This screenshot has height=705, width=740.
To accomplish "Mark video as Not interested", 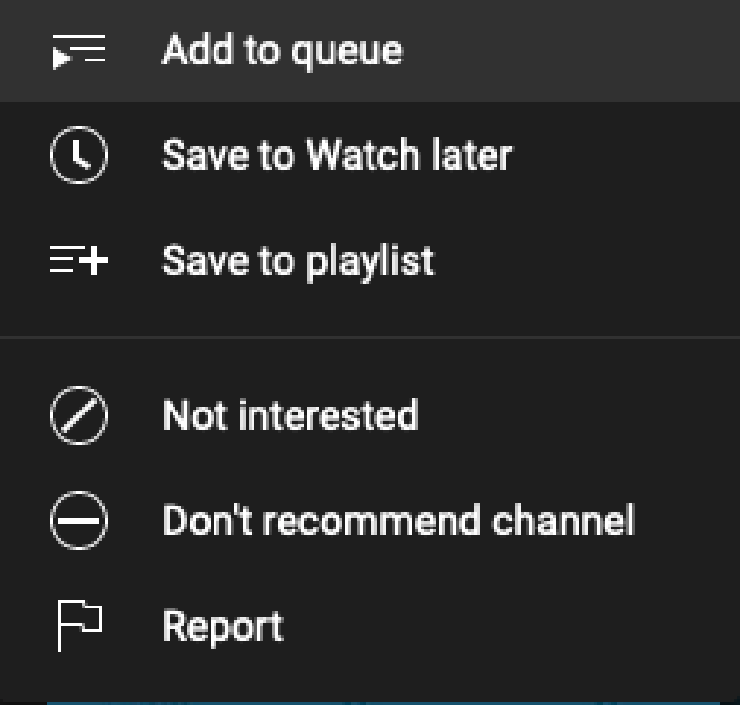I will [290, 415].
